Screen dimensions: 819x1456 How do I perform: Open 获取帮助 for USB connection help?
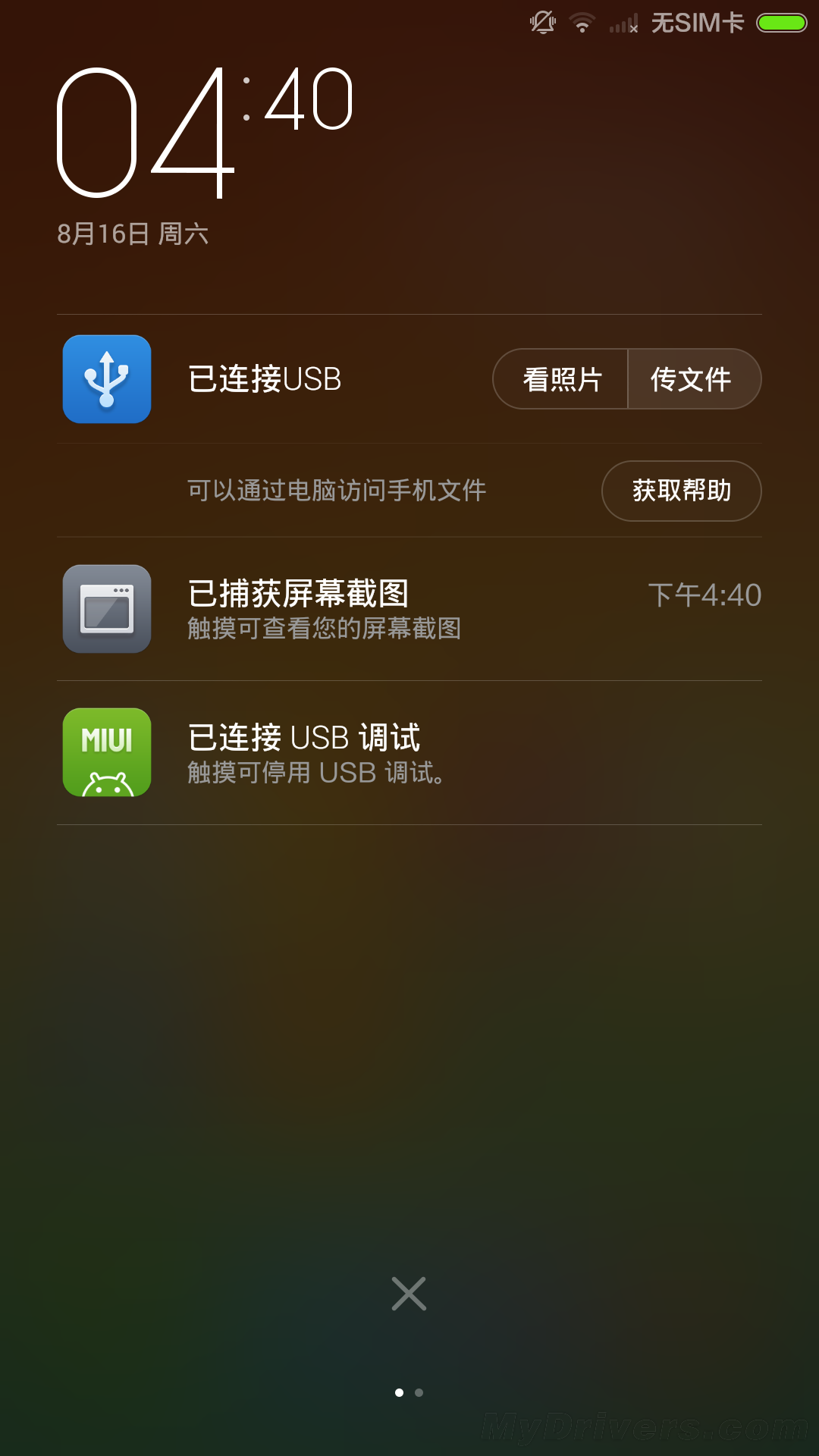coord(681,491)
